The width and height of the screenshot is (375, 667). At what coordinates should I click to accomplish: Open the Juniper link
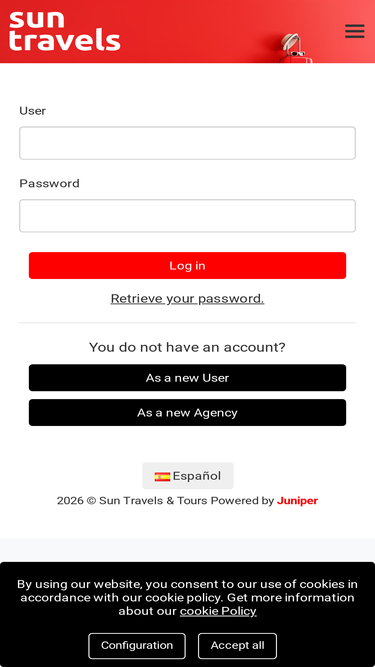(297, 501)
